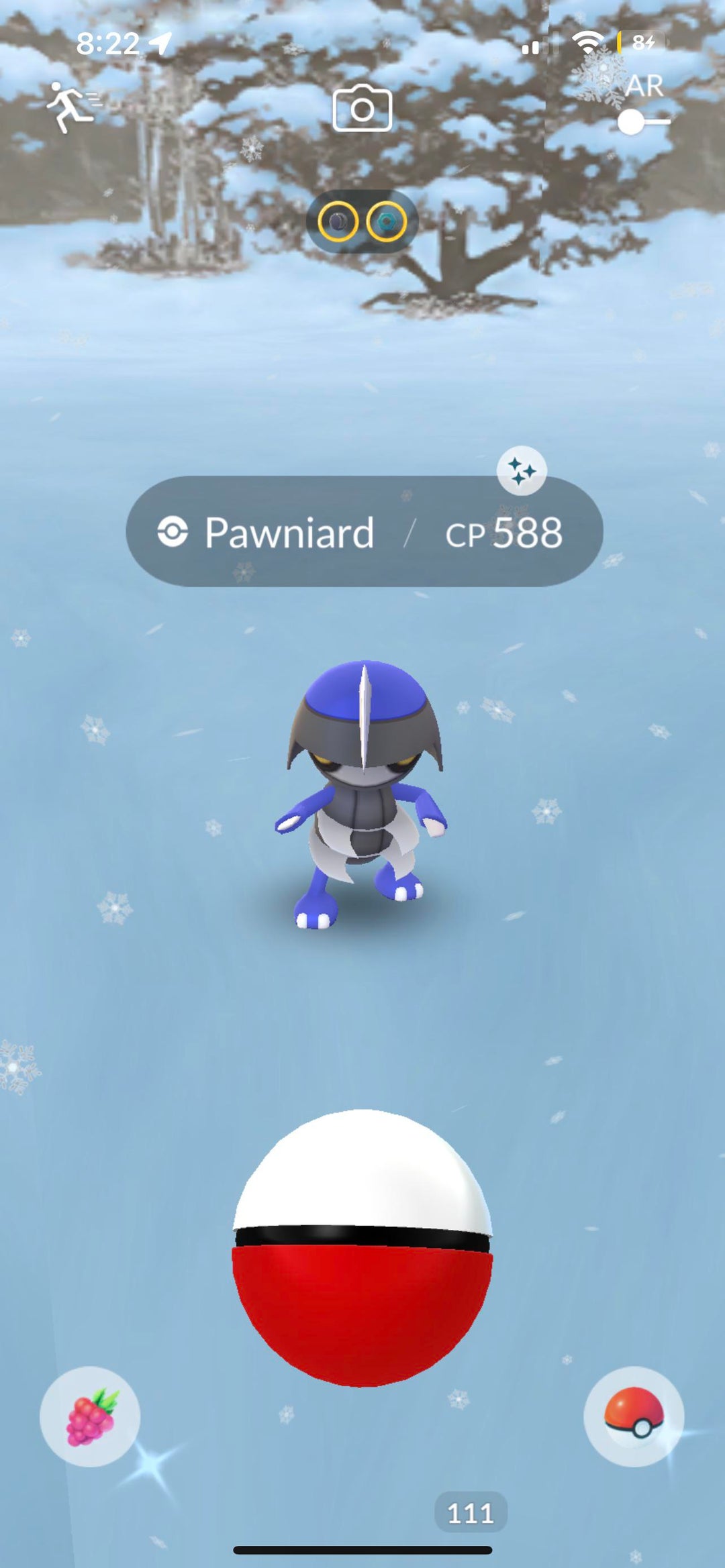Open the Poké Ball type selector
The image size is (725, 1568).
[634, 1416]
